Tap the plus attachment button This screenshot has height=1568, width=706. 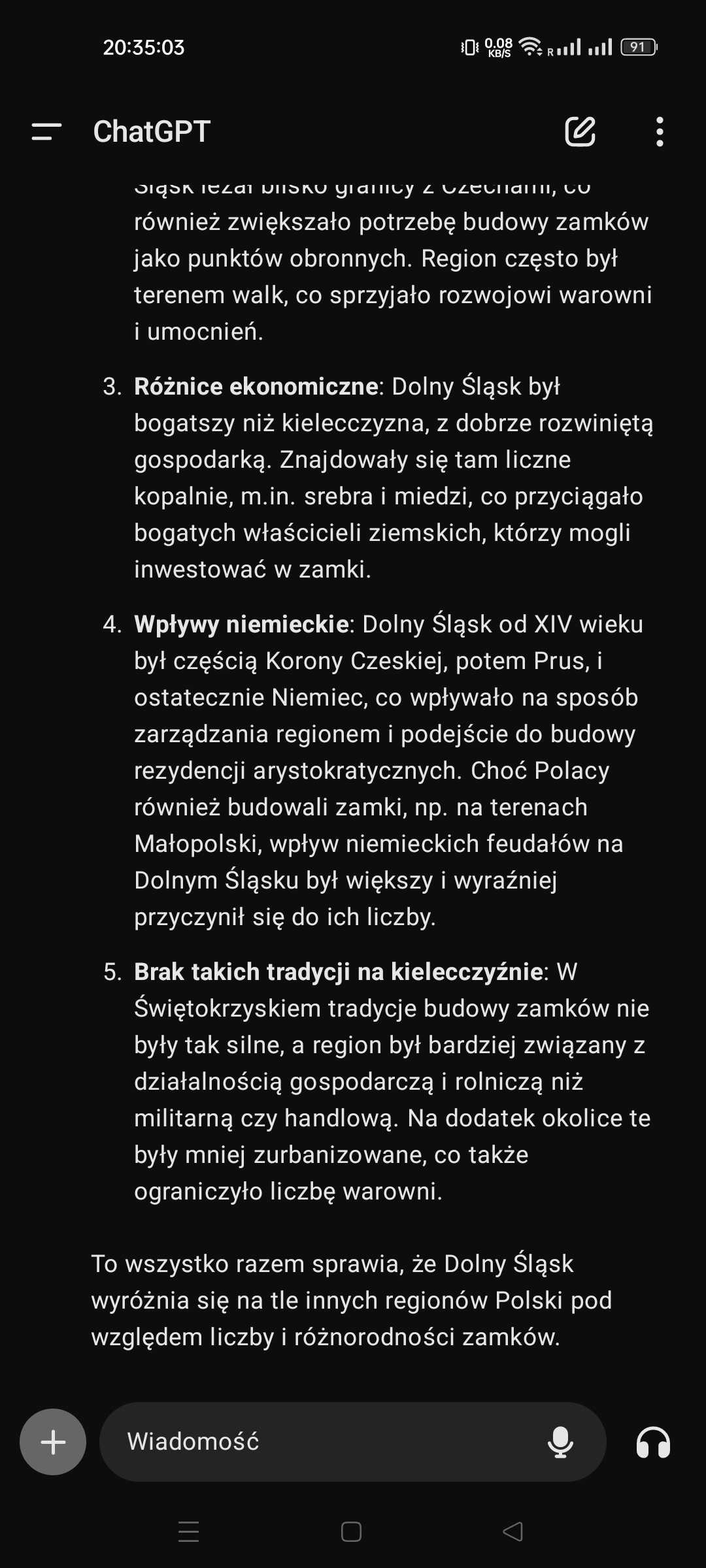[53, 1442]
